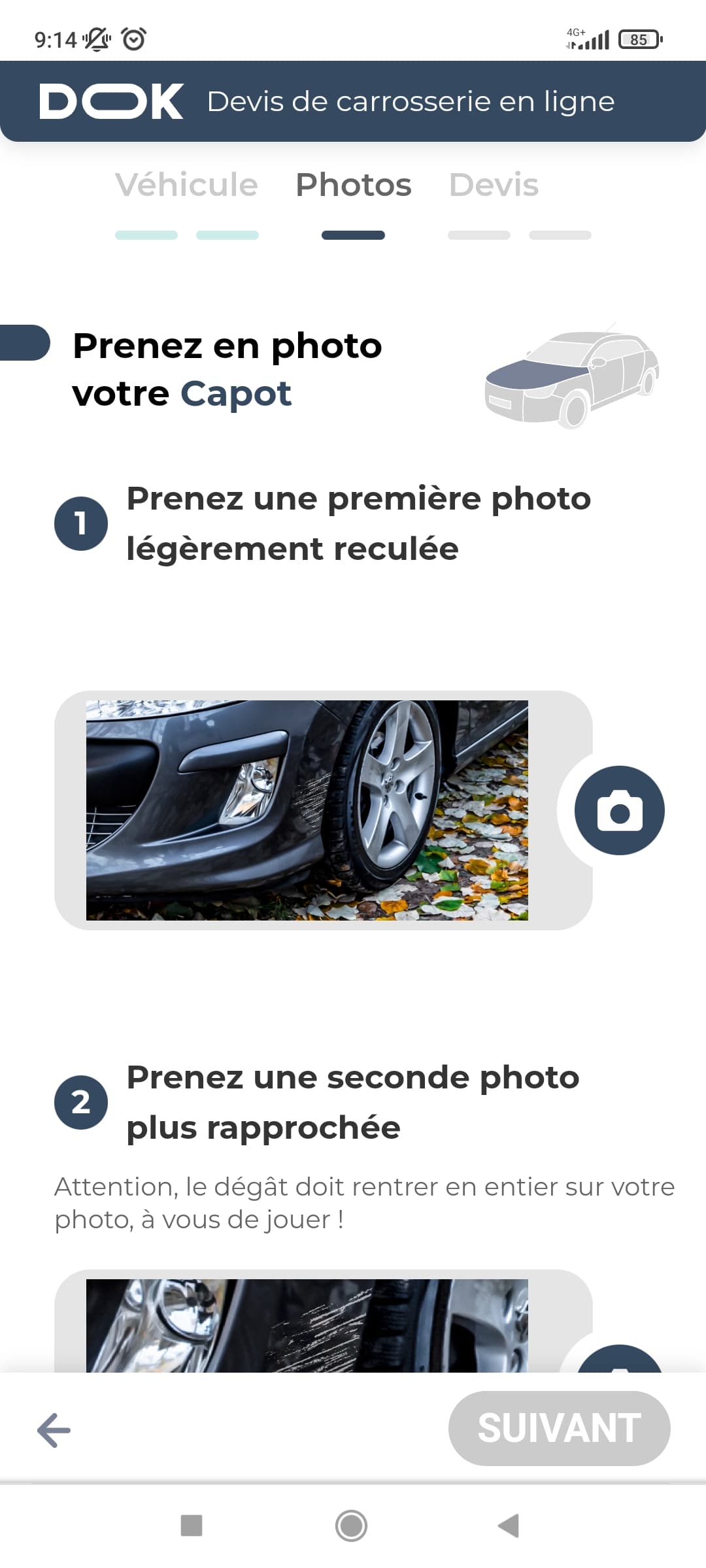
Task: Select the Photos step tab
Action: (353, 185)
